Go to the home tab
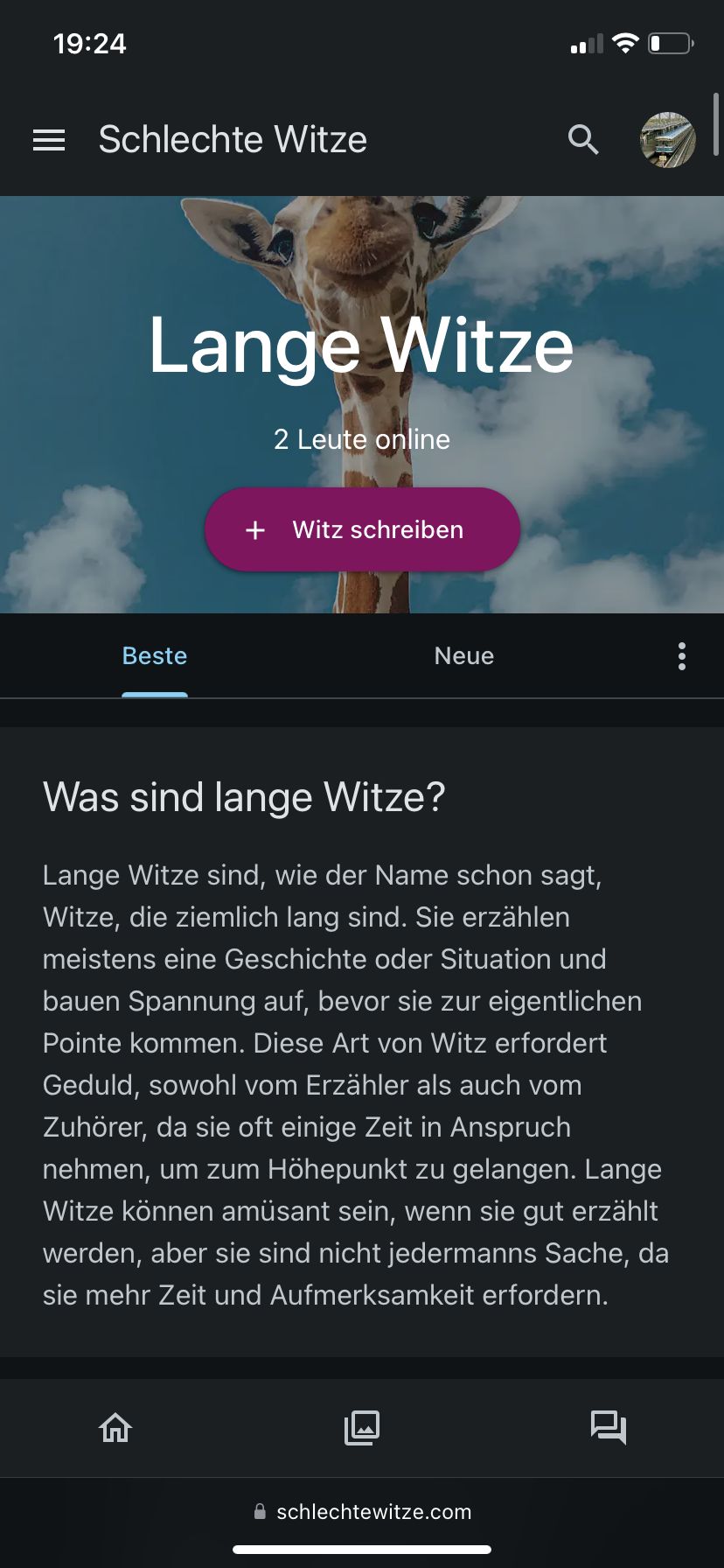 115,1428
